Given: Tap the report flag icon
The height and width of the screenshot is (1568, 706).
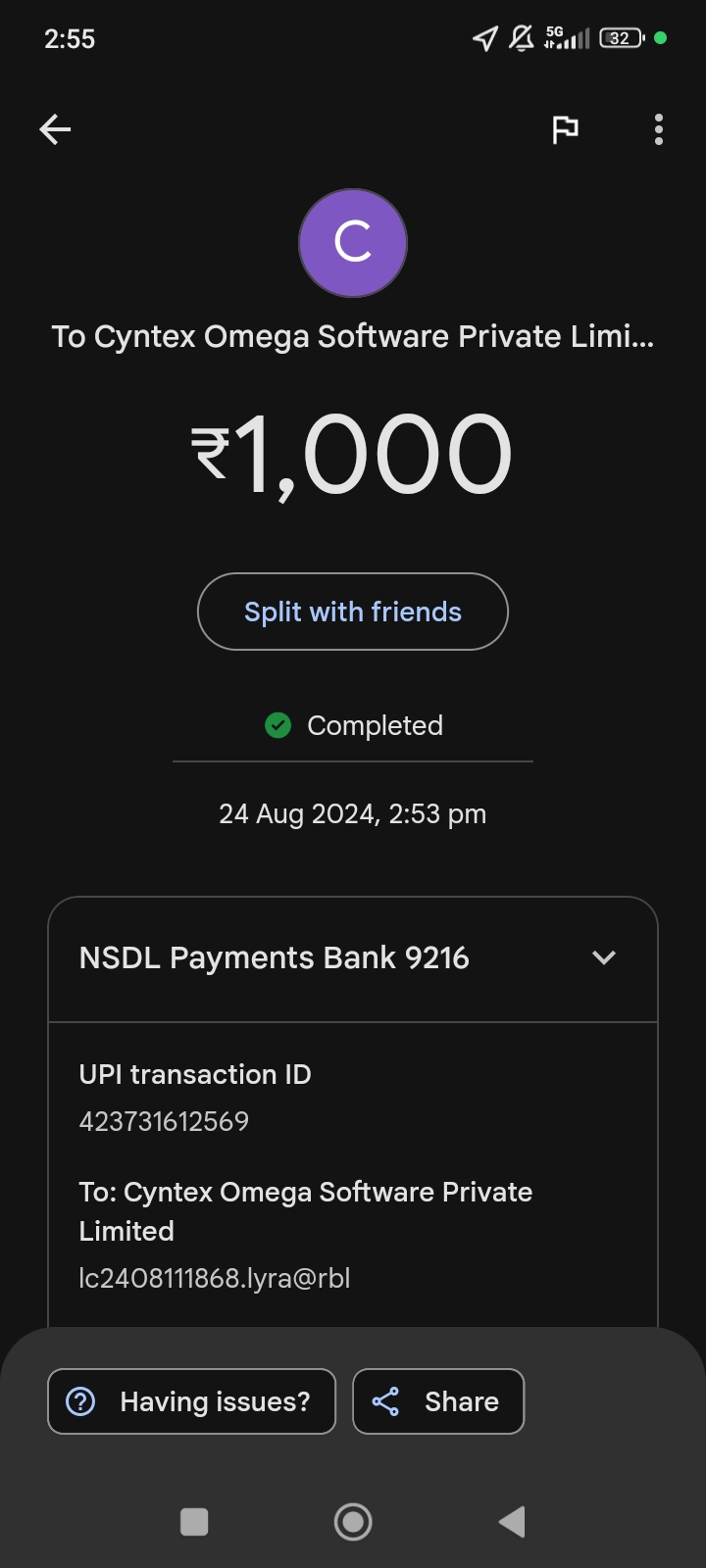Looking at the screenshot, I should pyautogui.click(x=565, y=129).
